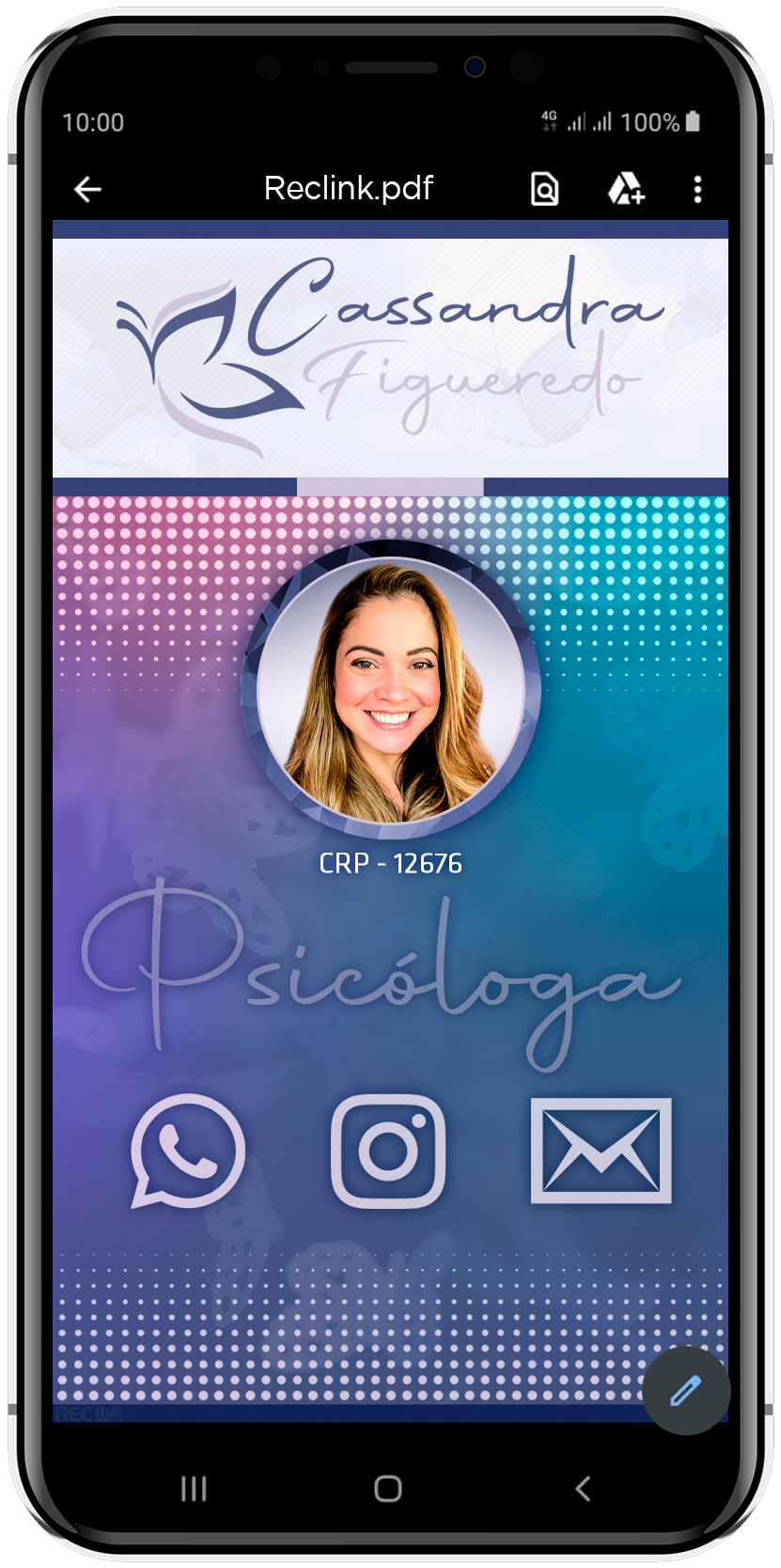Go back from the Reclink.pdf viewer
The image size is (781, 1568).
(87, 189)
